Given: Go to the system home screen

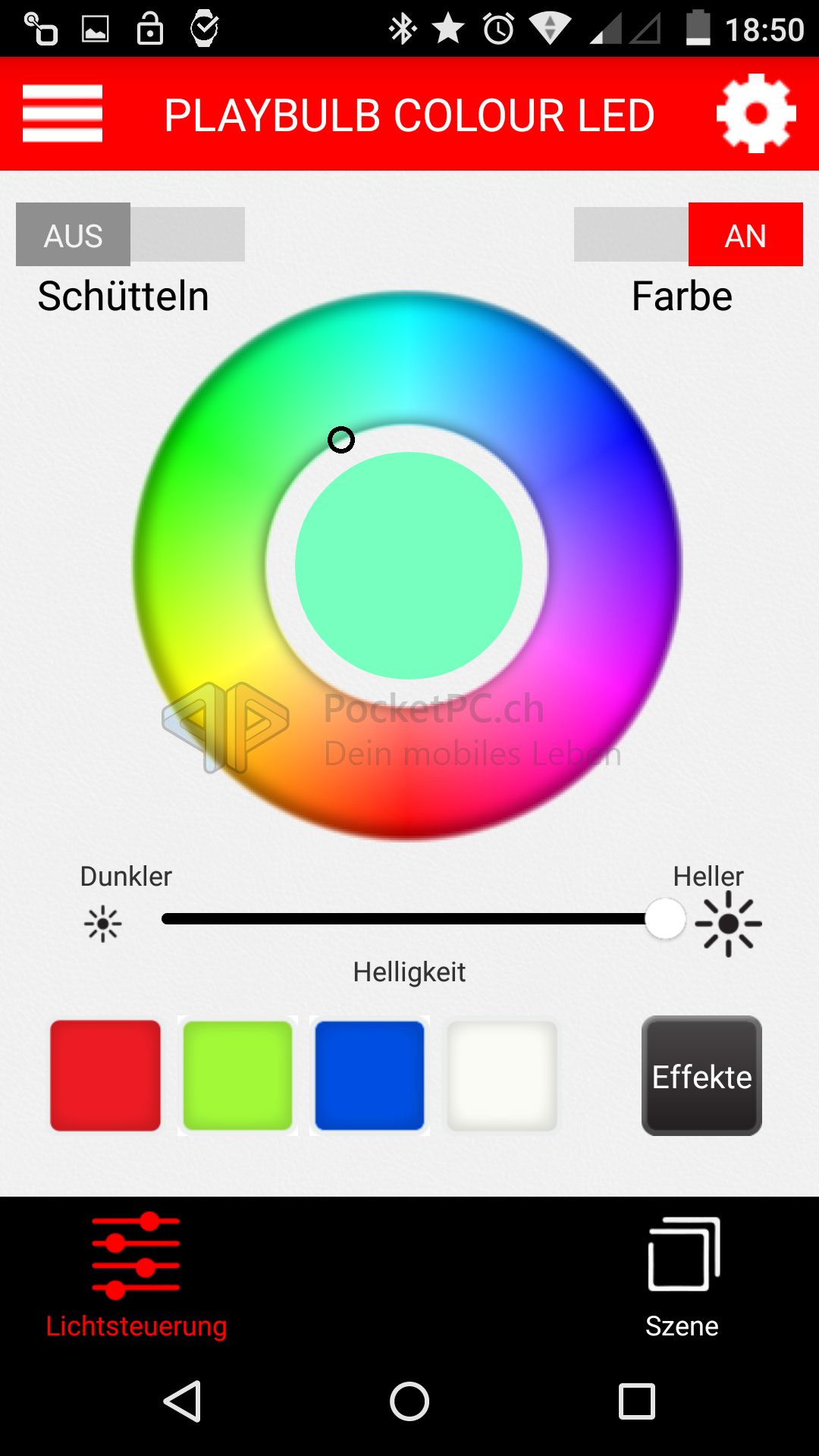Looking at the screenshot, I should (409, 1401).
